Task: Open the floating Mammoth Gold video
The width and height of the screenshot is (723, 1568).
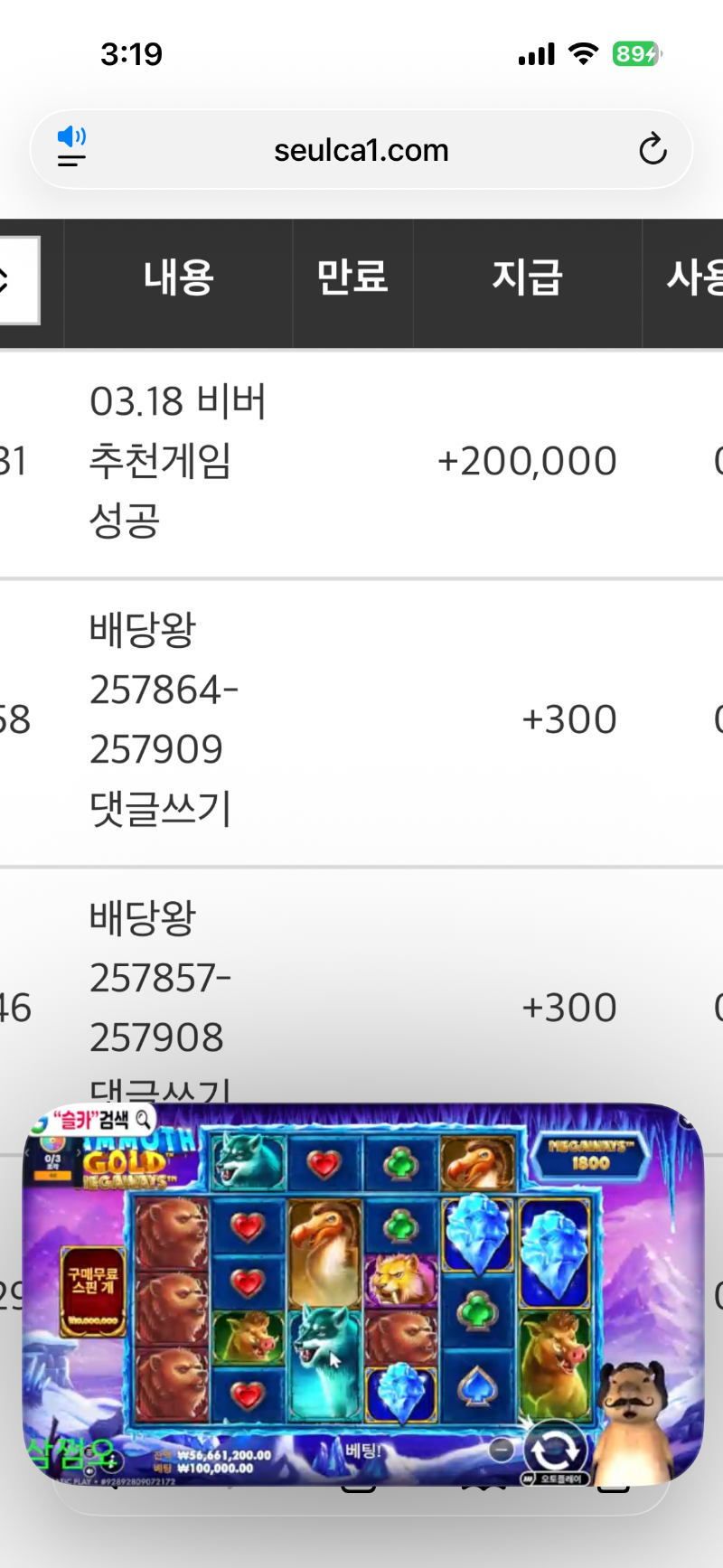Action: click(x=361, y=1294)
